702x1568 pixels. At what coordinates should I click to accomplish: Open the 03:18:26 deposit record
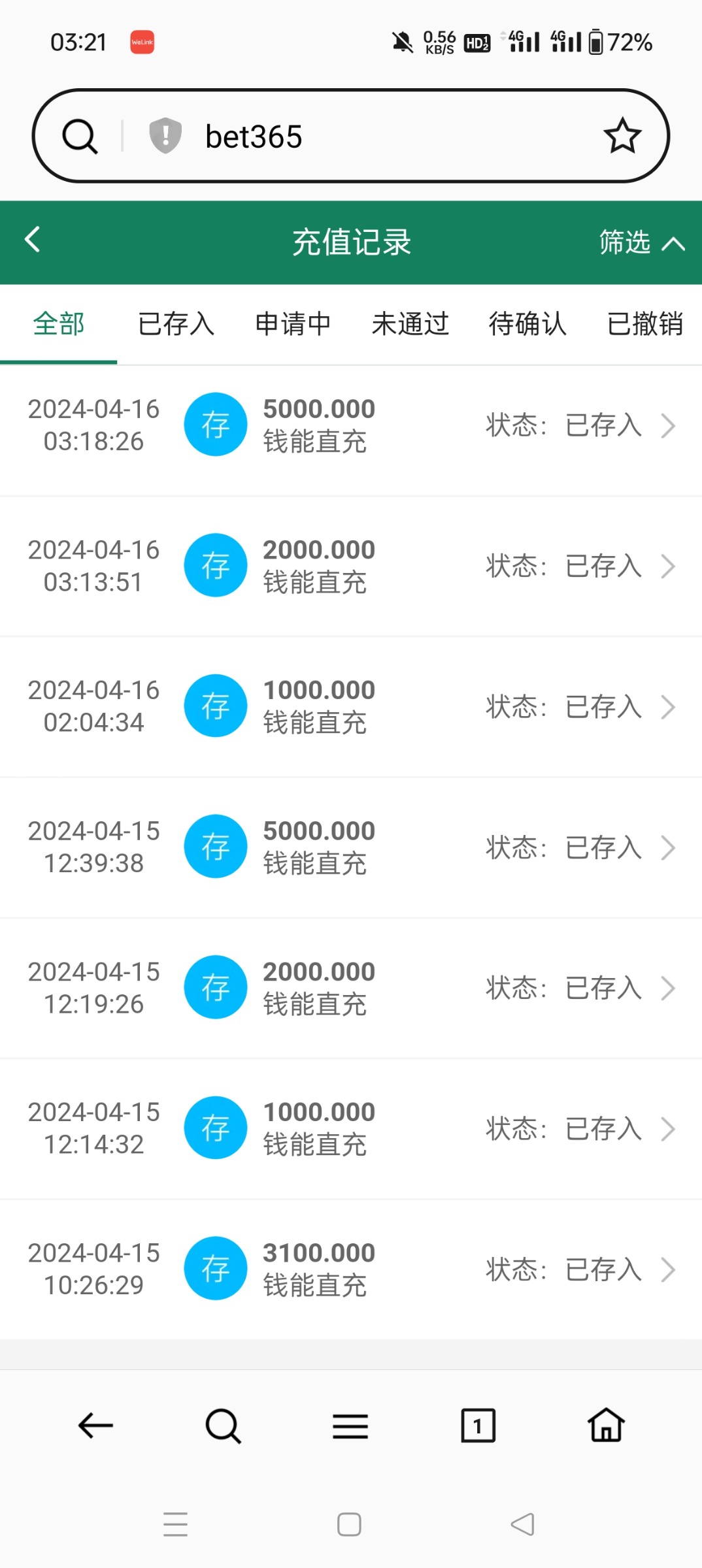click(x=351, y=425)
